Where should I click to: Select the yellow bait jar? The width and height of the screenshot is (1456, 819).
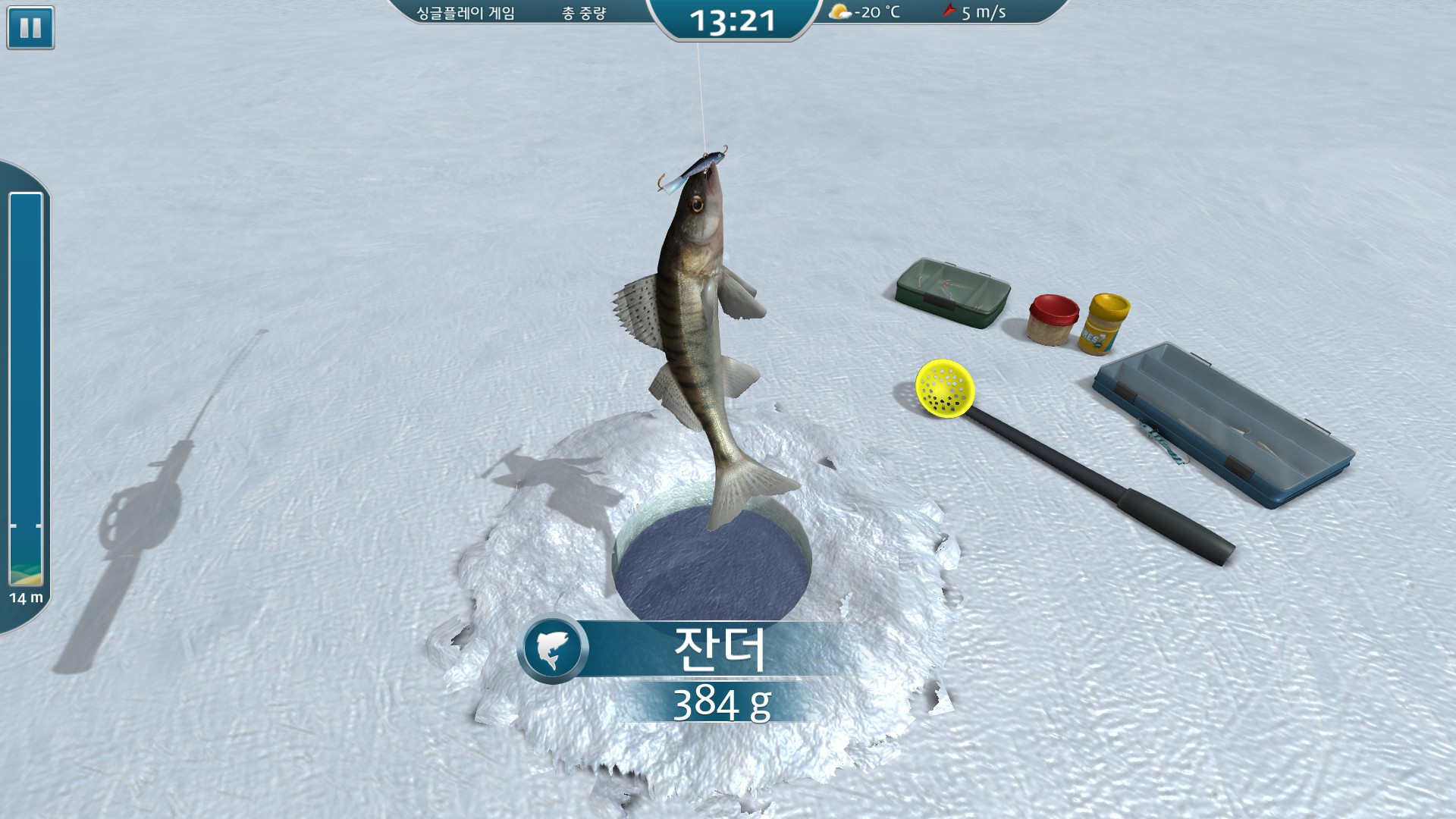[x=1103, y=323]
